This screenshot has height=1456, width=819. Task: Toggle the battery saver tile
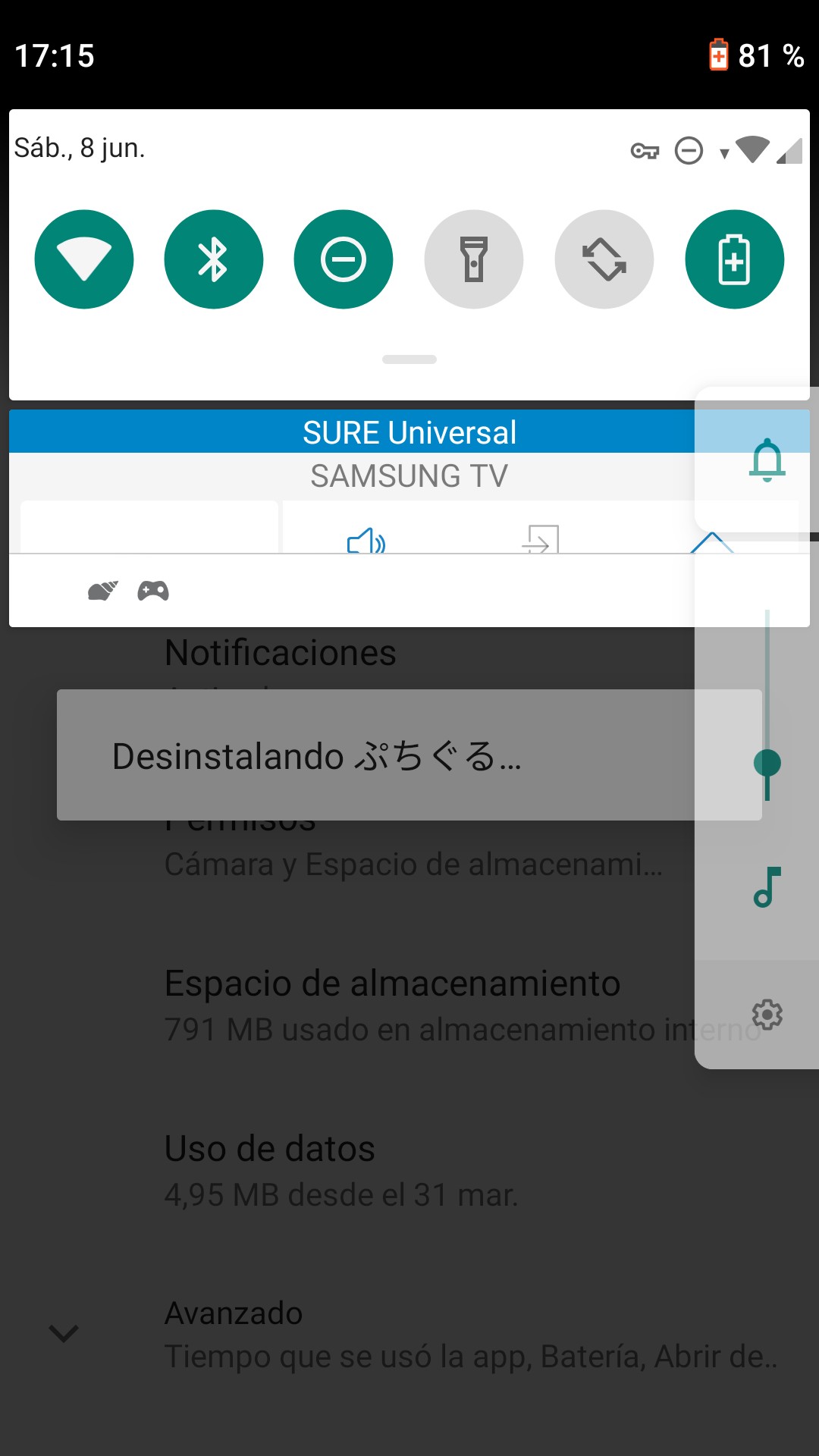click(x=734, y=259)
